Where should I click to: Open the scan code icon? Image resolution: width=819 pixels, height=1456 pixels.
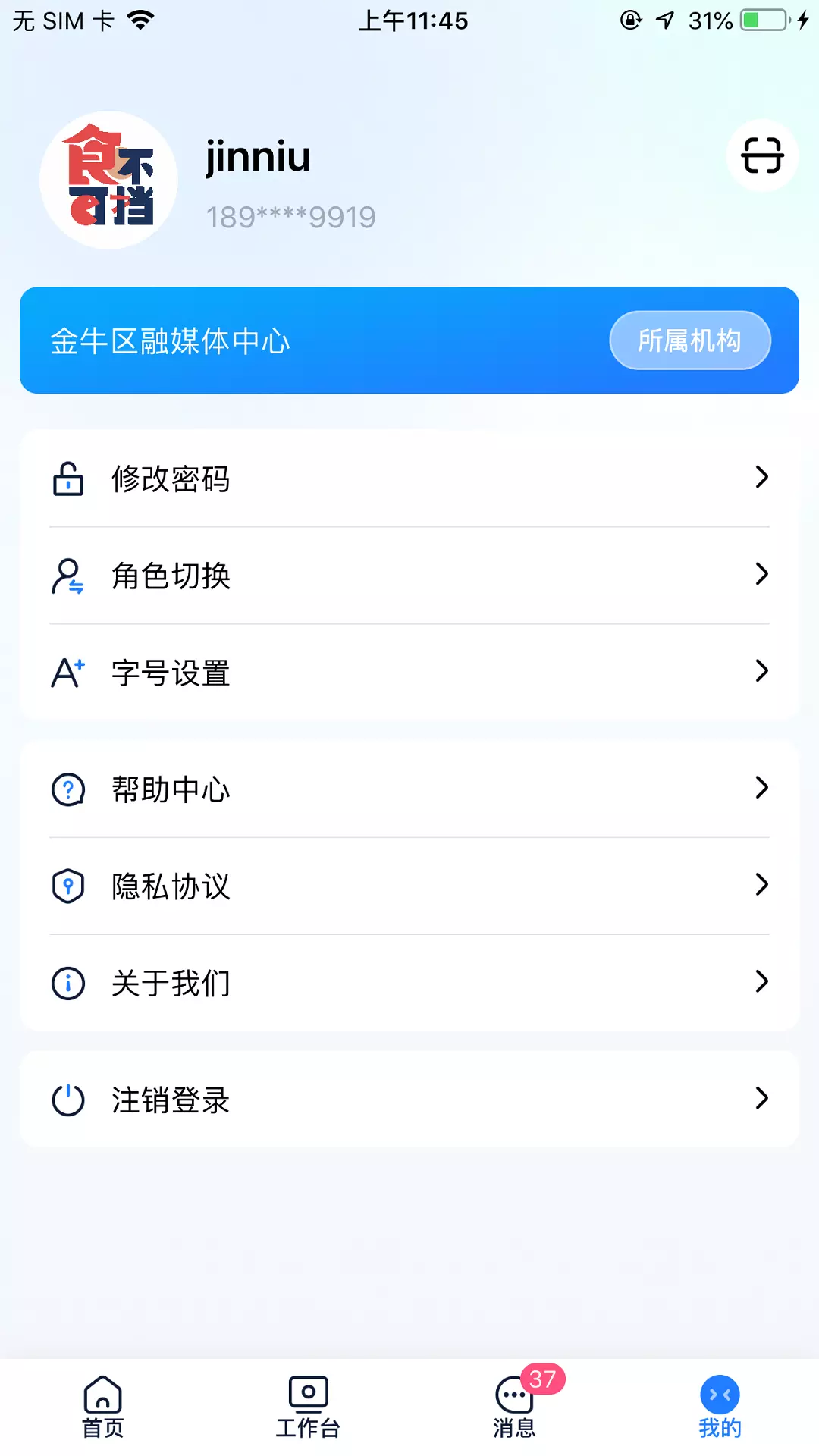click(x=762, y=155)
